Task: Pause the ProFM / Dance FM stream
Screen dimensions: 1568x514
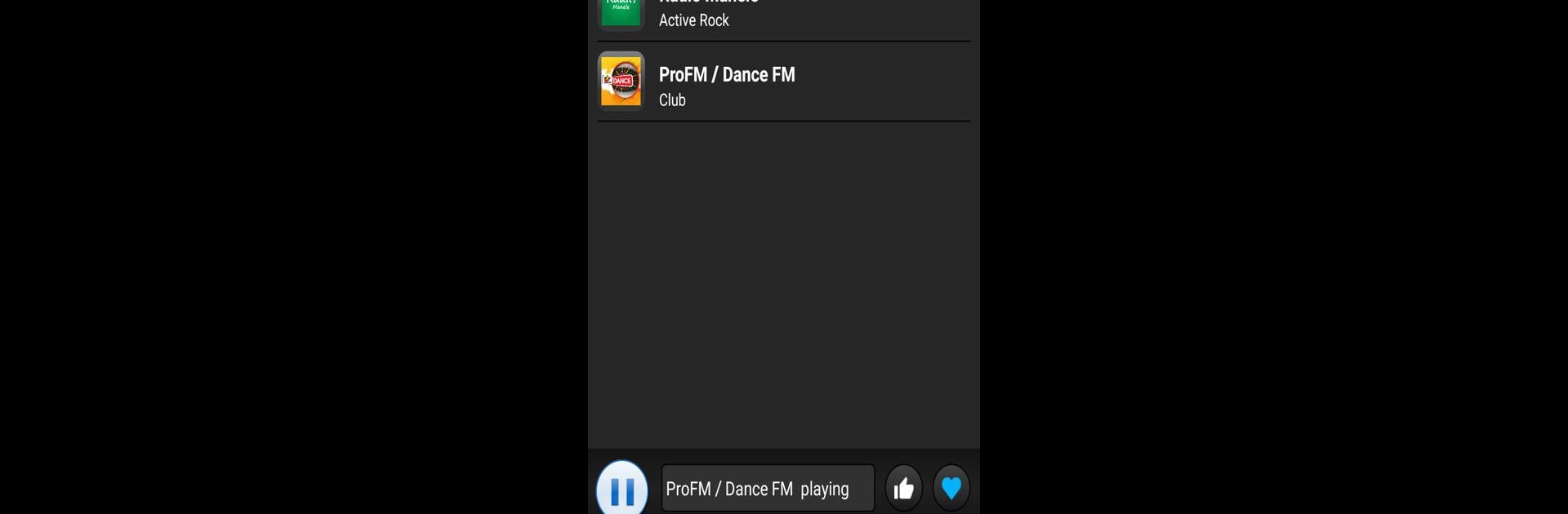Action: point(622,489)
